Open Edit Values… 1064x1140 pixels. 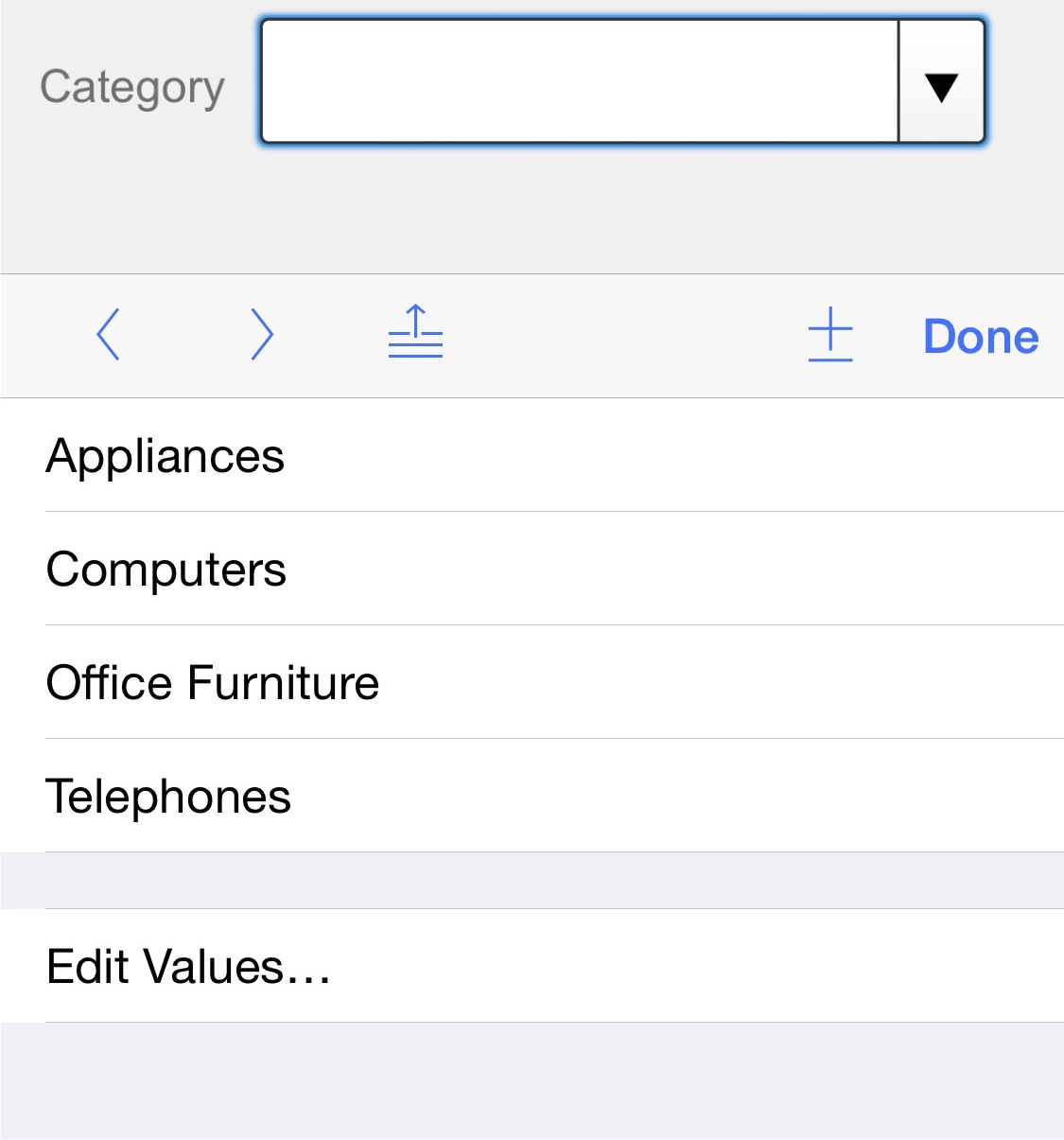pos(188,967)
